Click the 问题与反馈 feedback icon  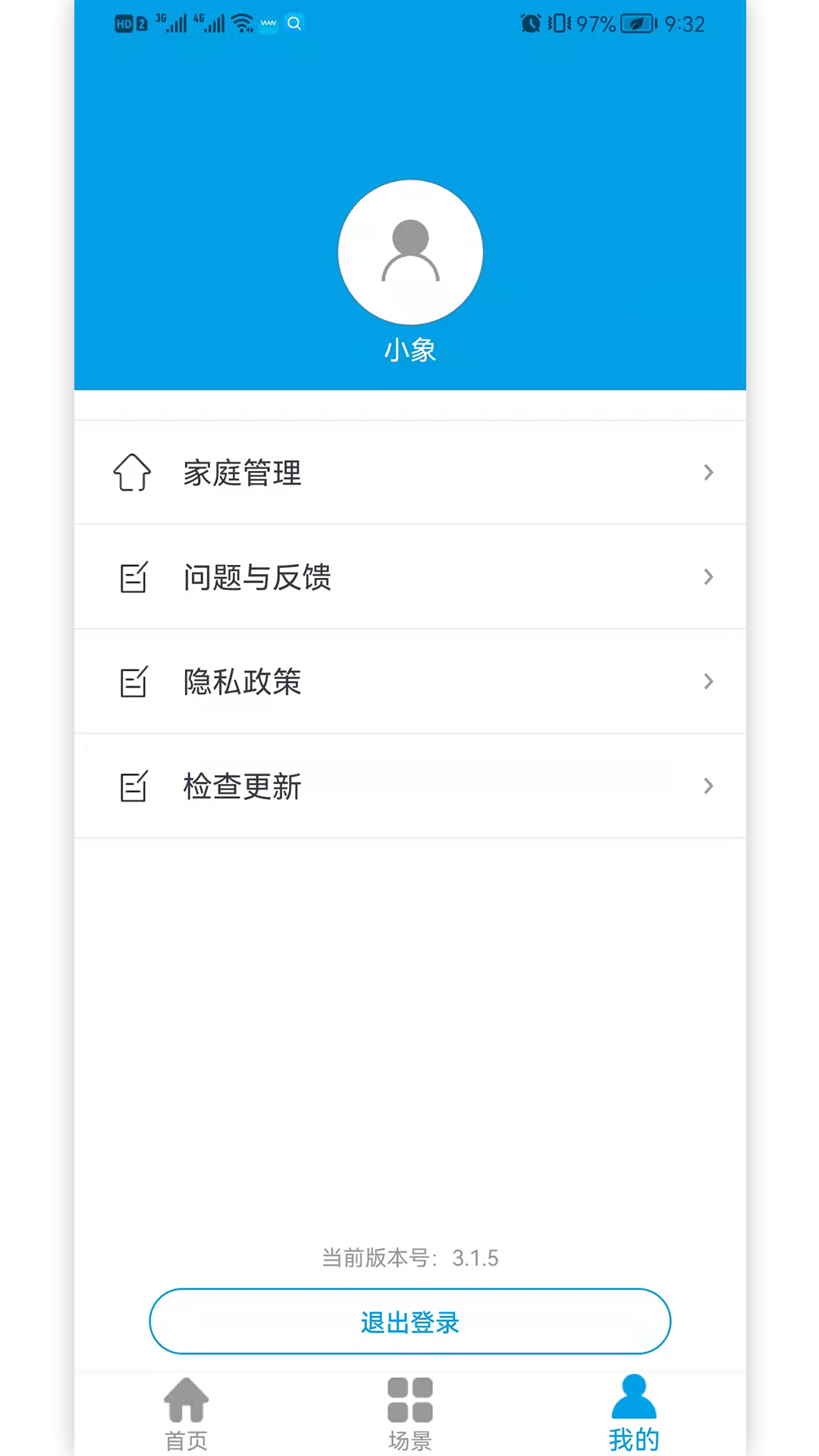click(x=133, y=577)
